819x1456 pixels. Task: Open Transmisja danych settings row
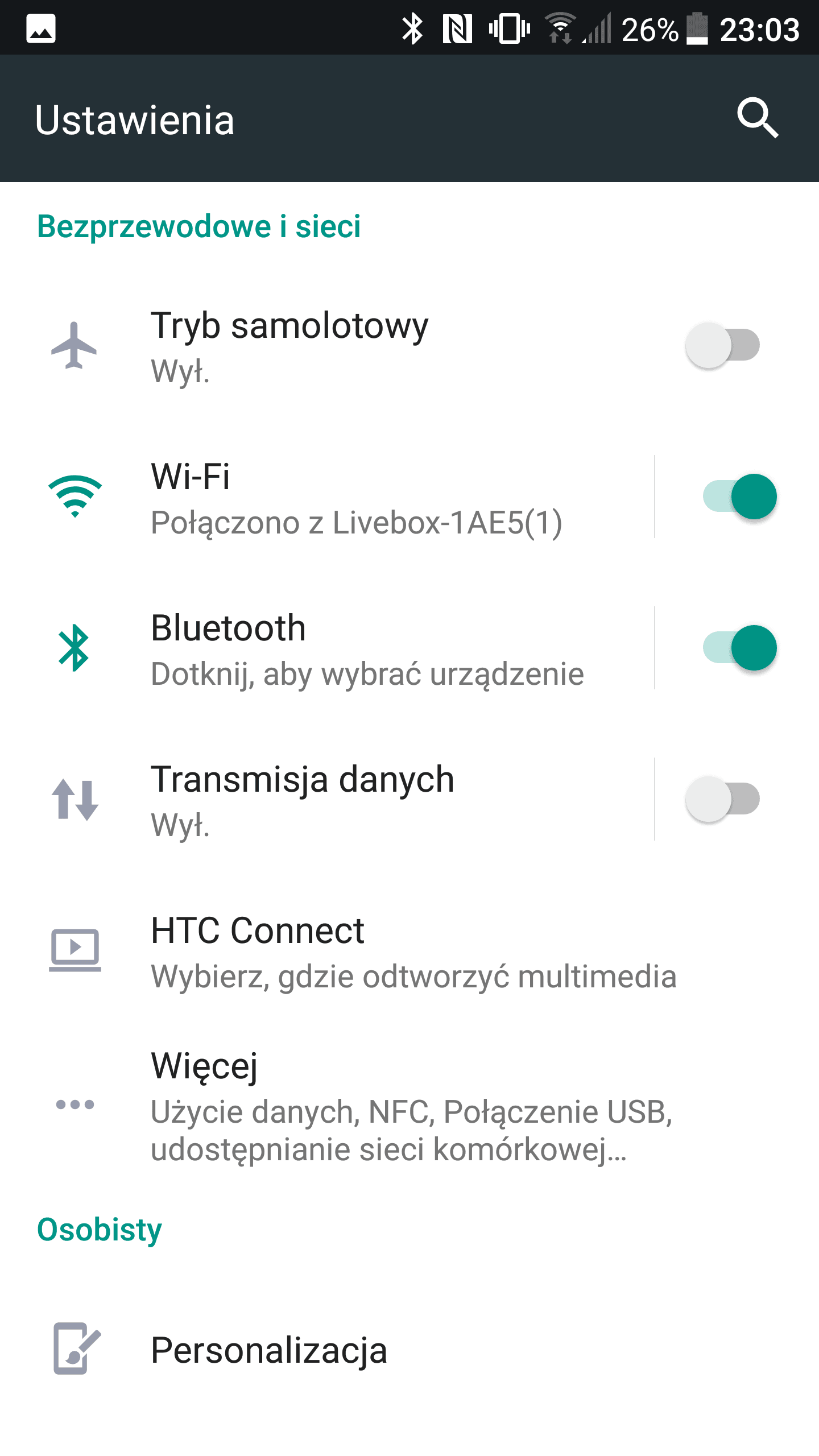(328, 799)
